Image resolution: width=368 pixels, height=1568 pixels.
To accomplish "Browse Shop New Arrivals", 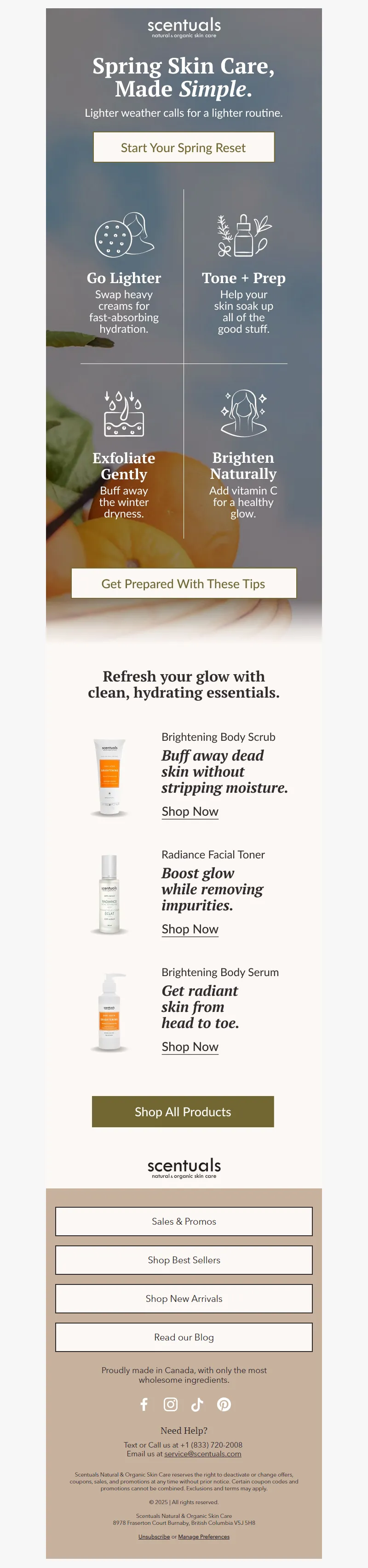I will click(x=184, y=1298).
